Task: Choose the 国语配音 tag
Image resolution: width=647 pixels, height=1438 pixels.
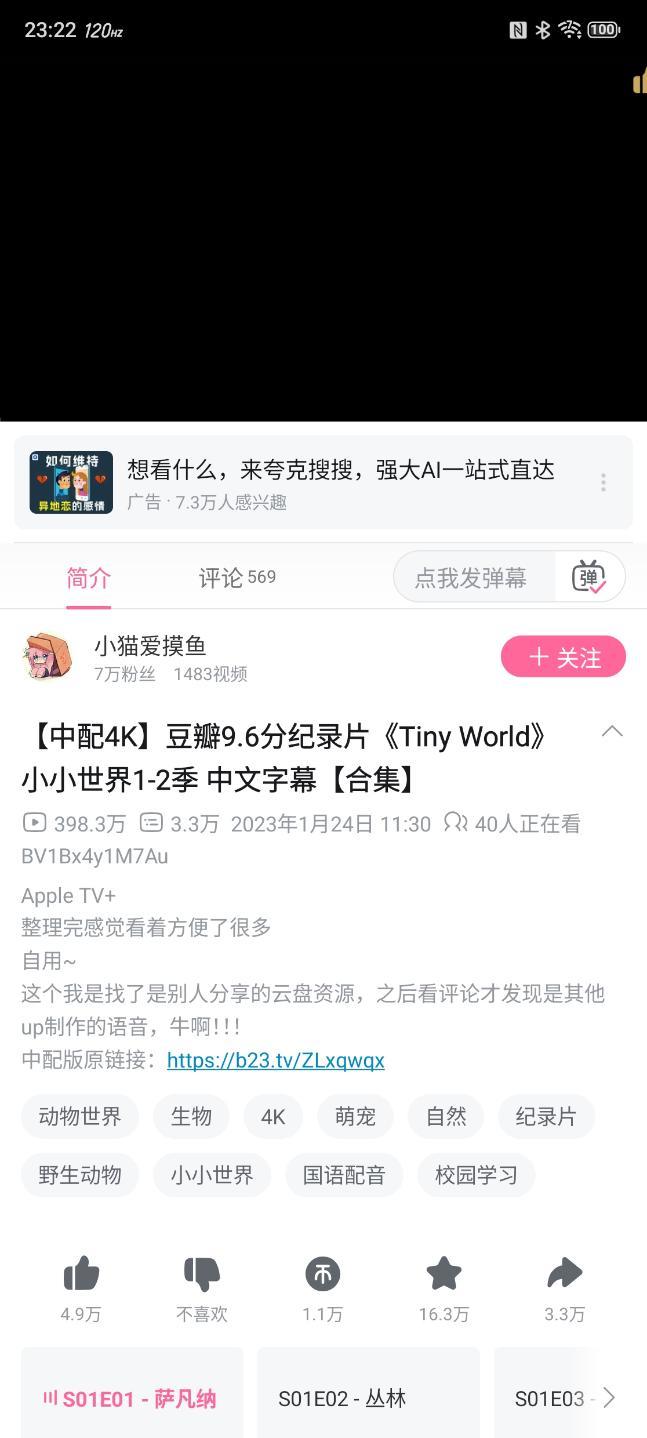Action: [x=344, y=1175]
